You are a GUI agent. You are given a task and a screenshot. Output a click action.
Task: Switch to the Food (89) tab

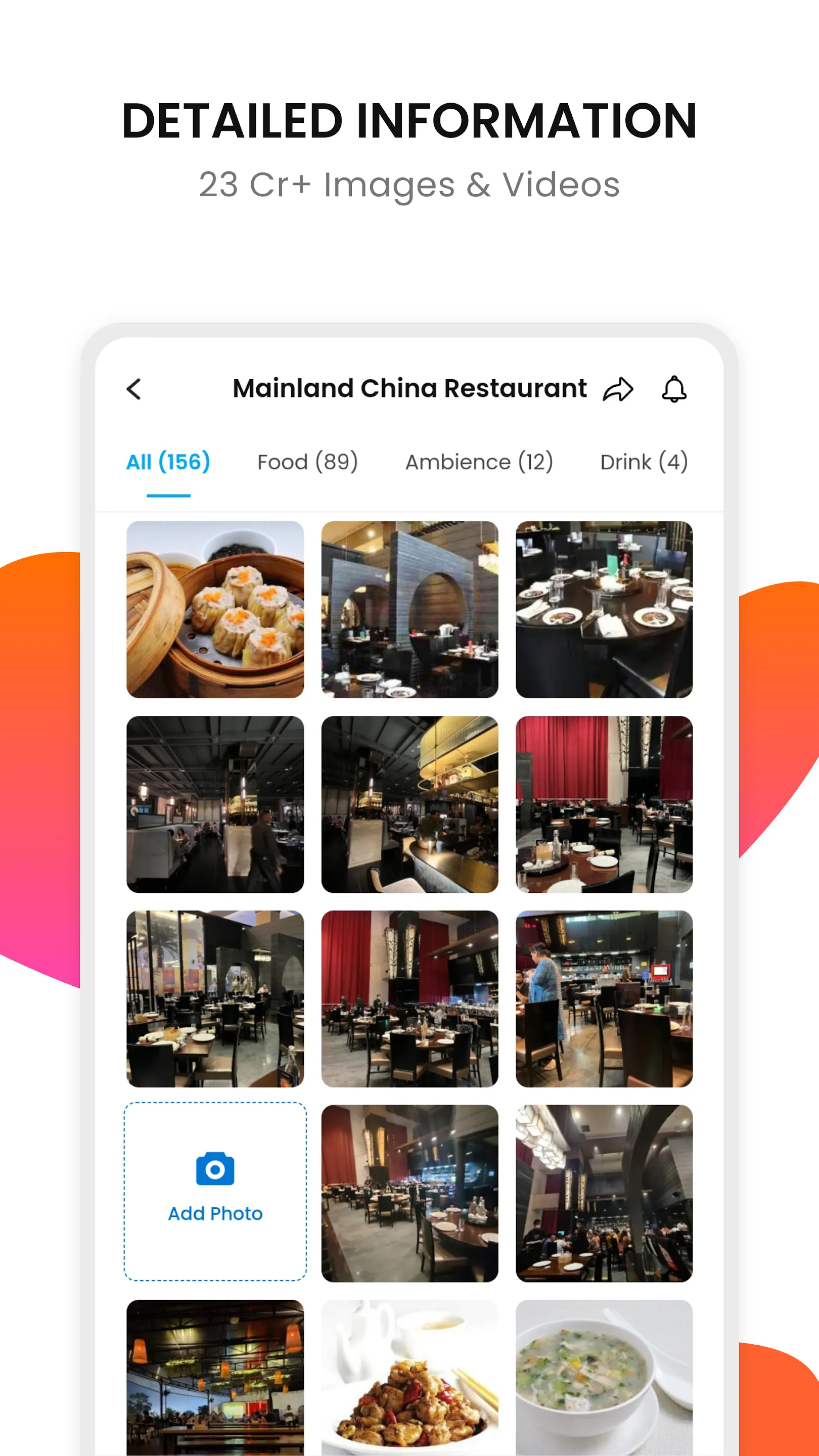coord(308,462)
